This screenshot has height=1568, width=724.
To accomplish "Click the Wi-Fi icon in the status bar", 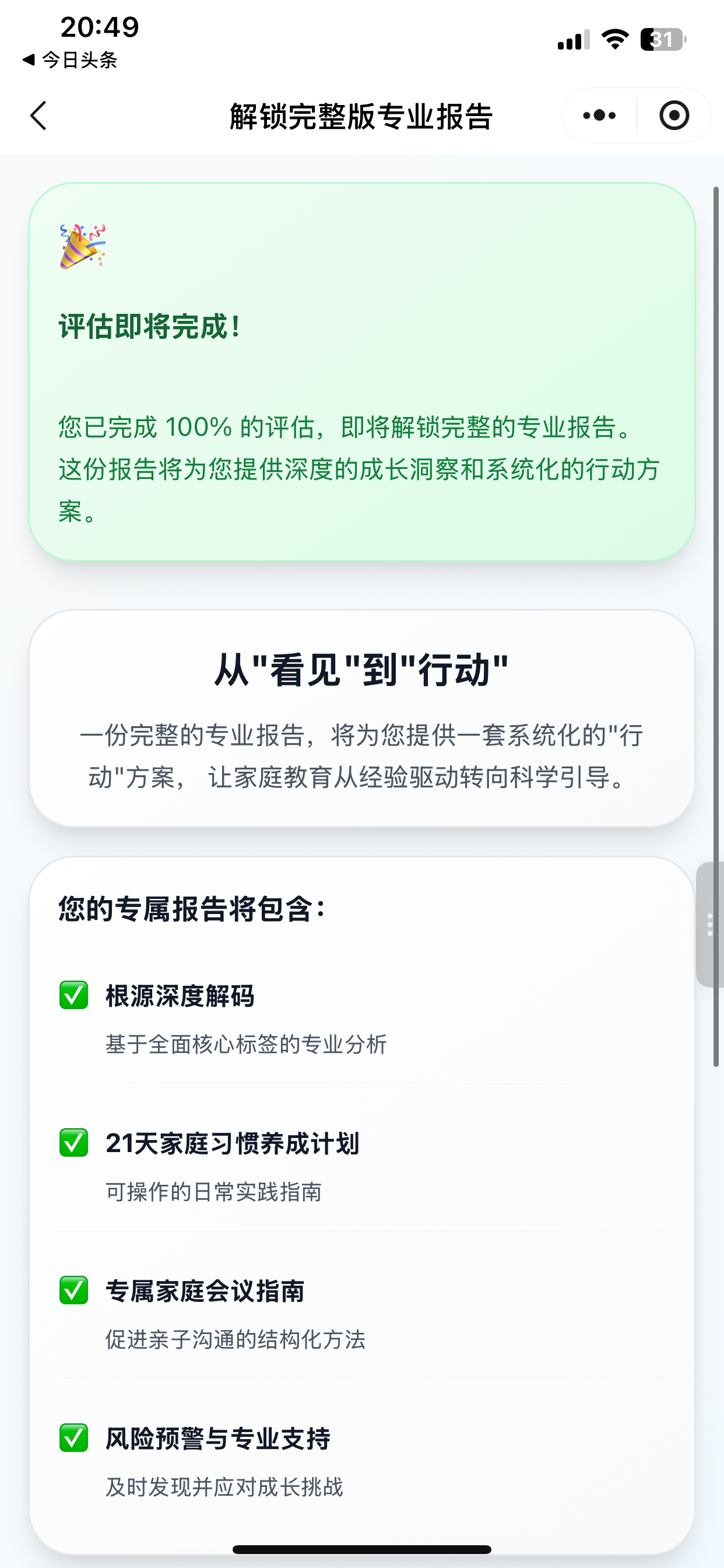I will pos(614,39).
